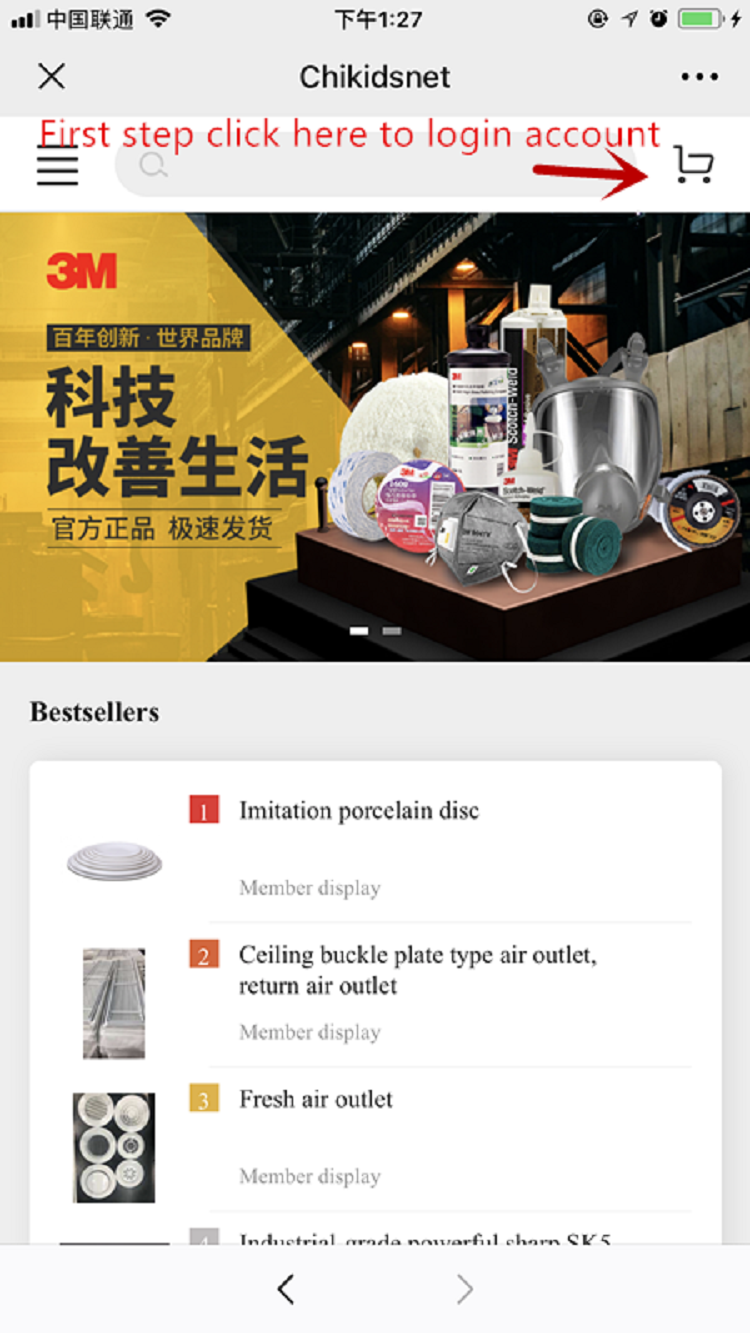Open the shopping cart icon
This screenshot has height=1333, width=750.
[693, 165]
